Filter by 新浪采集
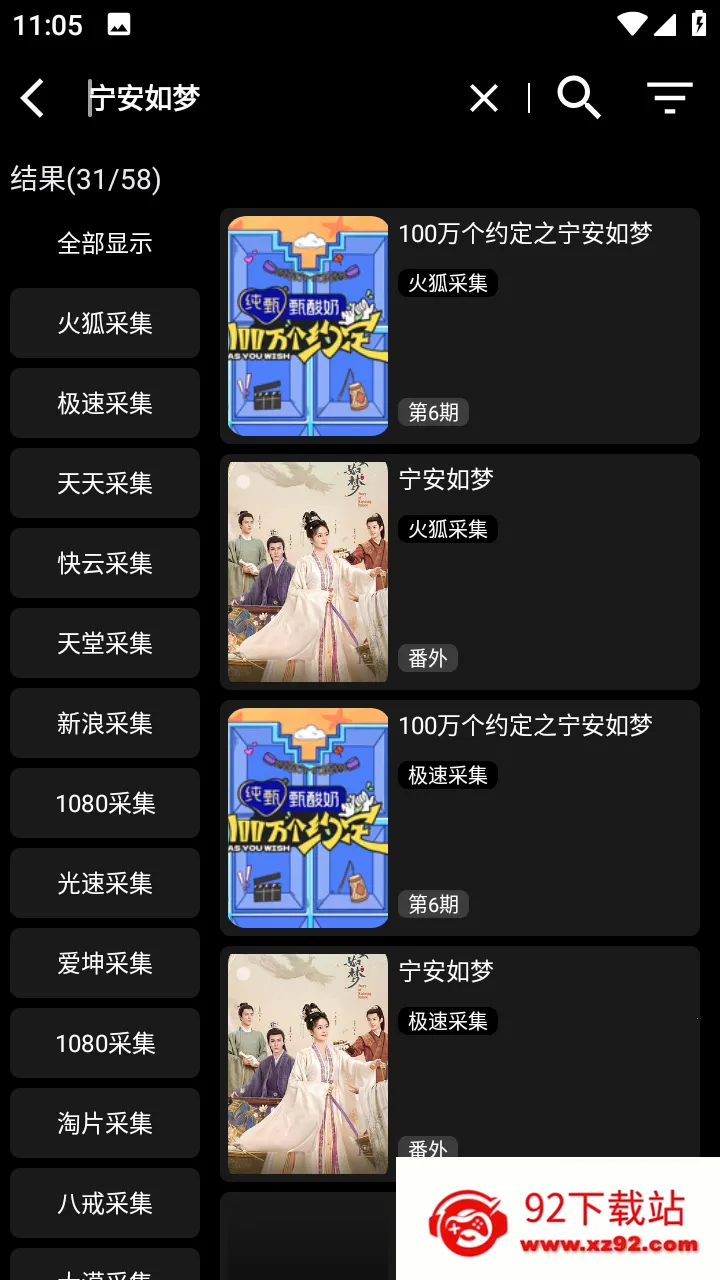 pos(105,723)
